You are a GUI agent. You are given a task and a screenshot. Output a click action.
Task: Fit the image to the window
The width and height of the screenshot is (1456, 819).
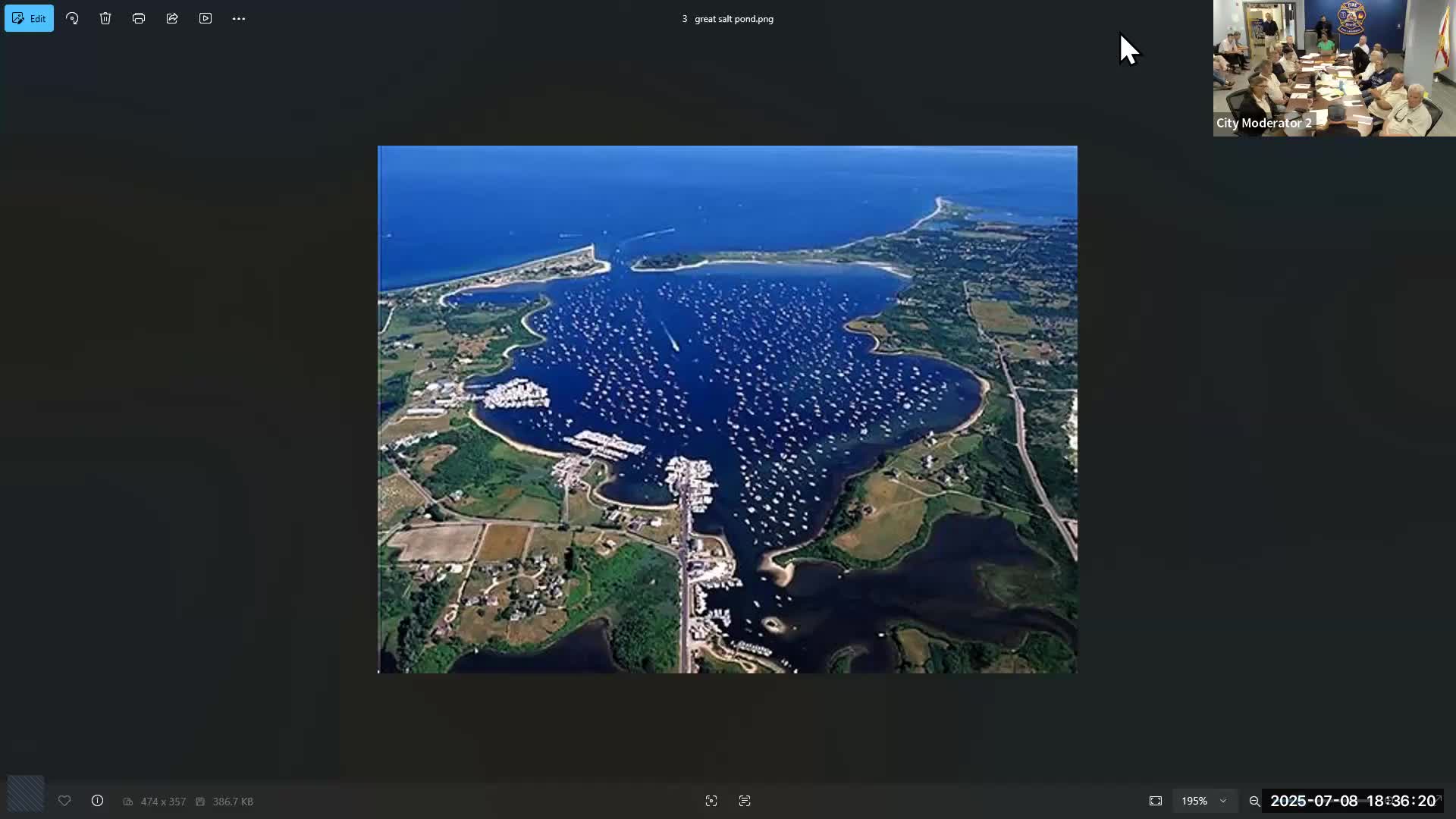pos(1156,801)
